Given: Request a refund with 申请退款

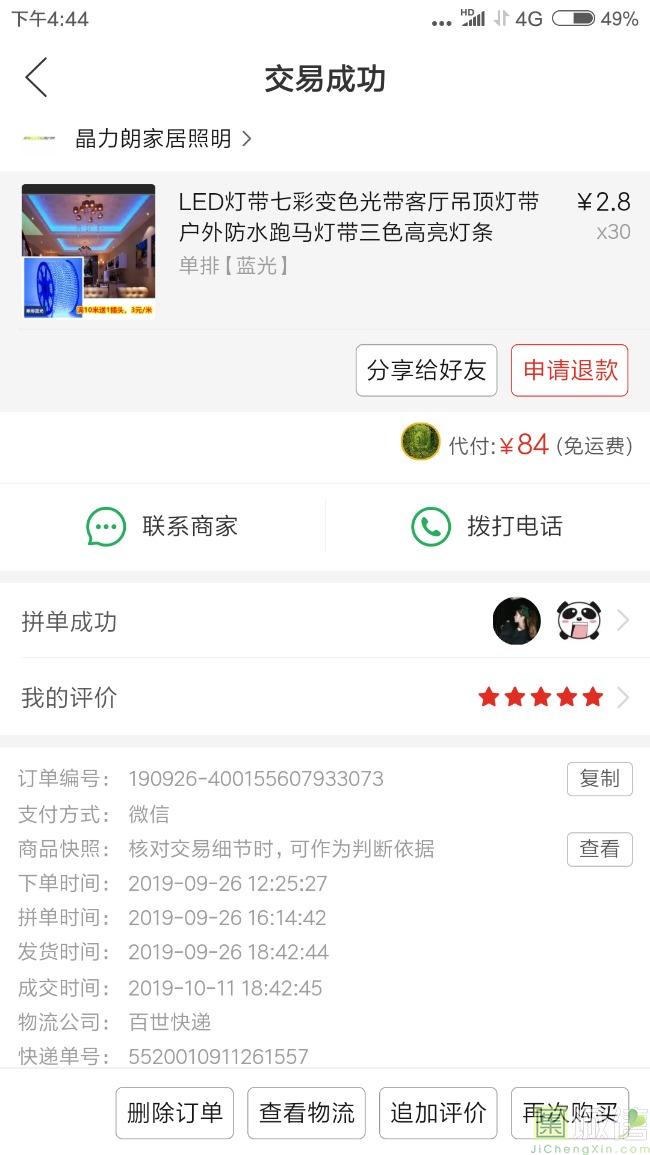Looking at the screenshot, I should click(569, 371).
